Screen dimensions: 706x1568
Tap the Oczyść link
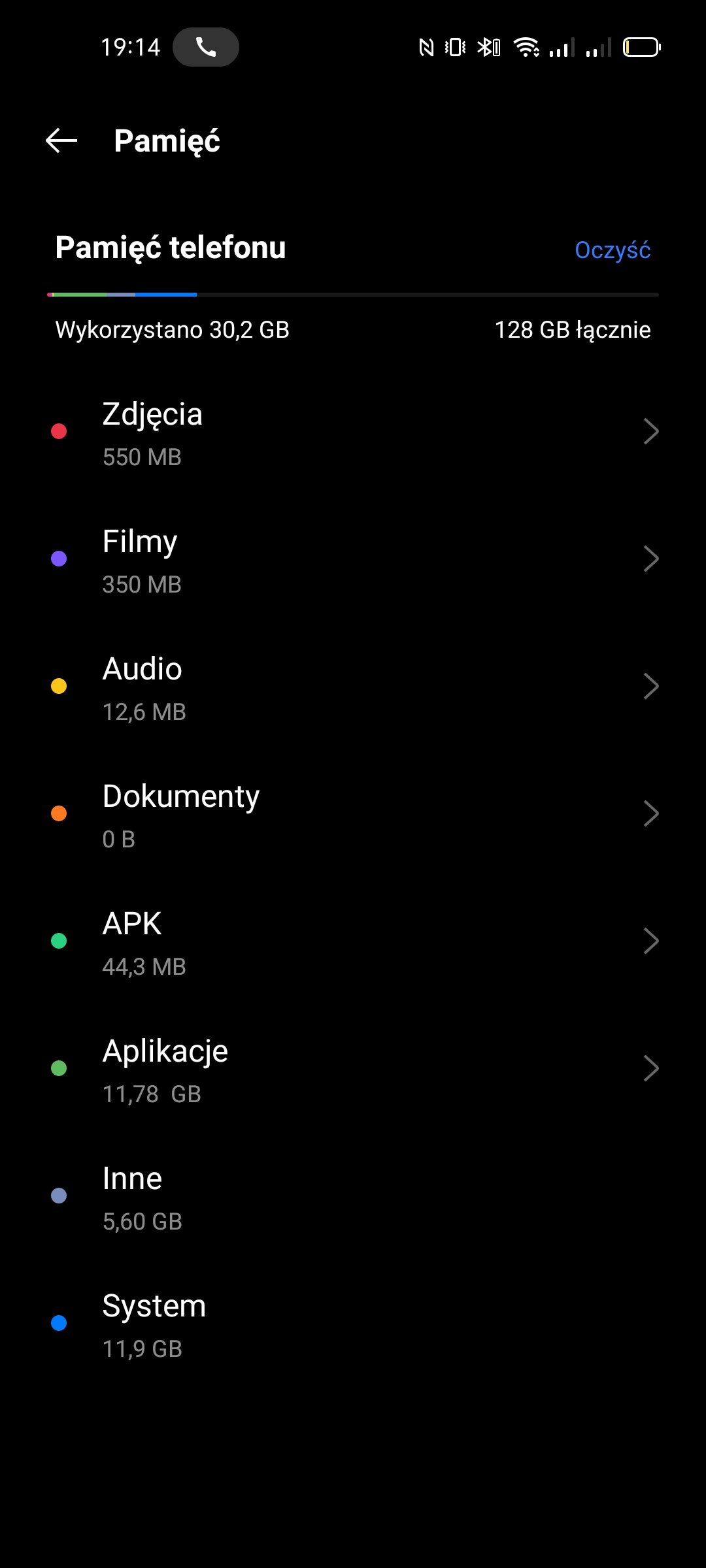(x=613, y=250)
